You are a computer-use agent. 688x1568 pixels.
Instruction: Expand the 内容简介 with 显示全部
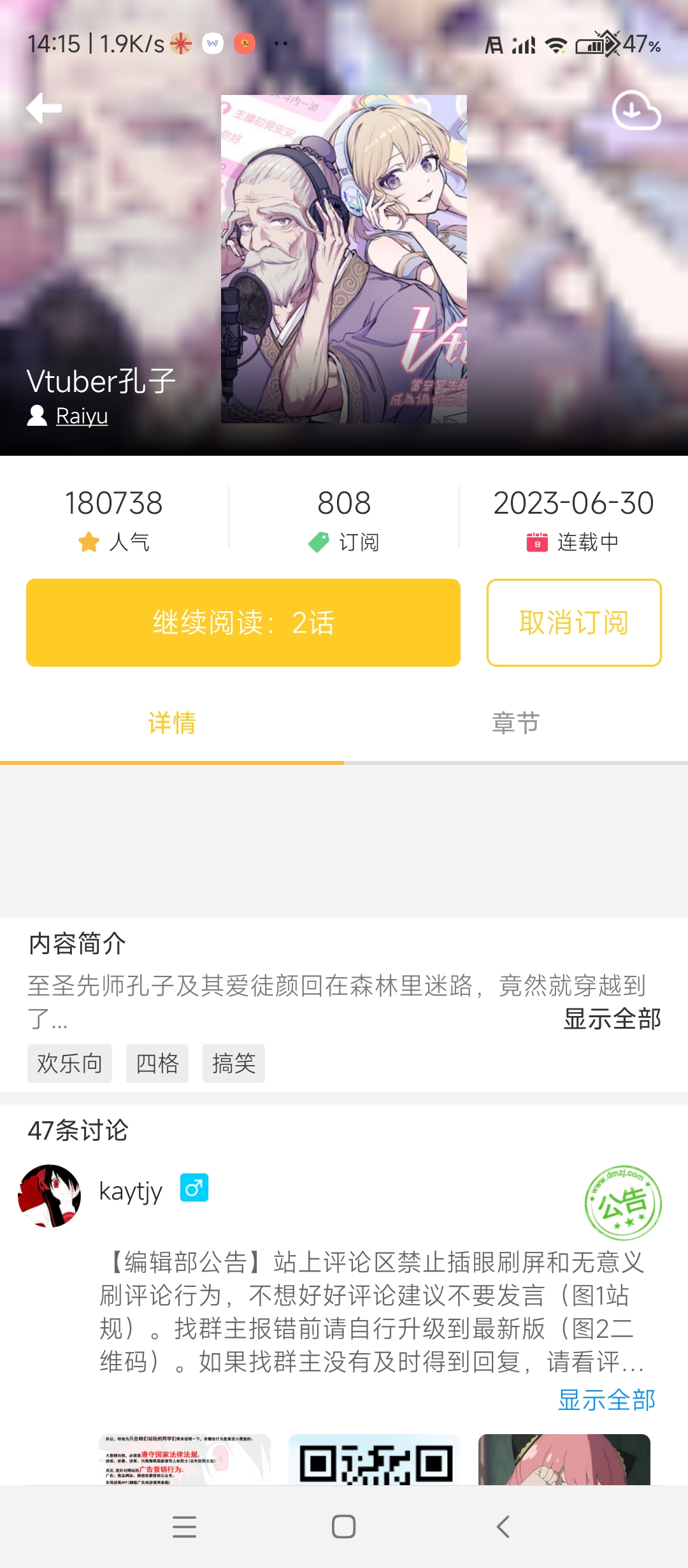[x=612, y=1019]
